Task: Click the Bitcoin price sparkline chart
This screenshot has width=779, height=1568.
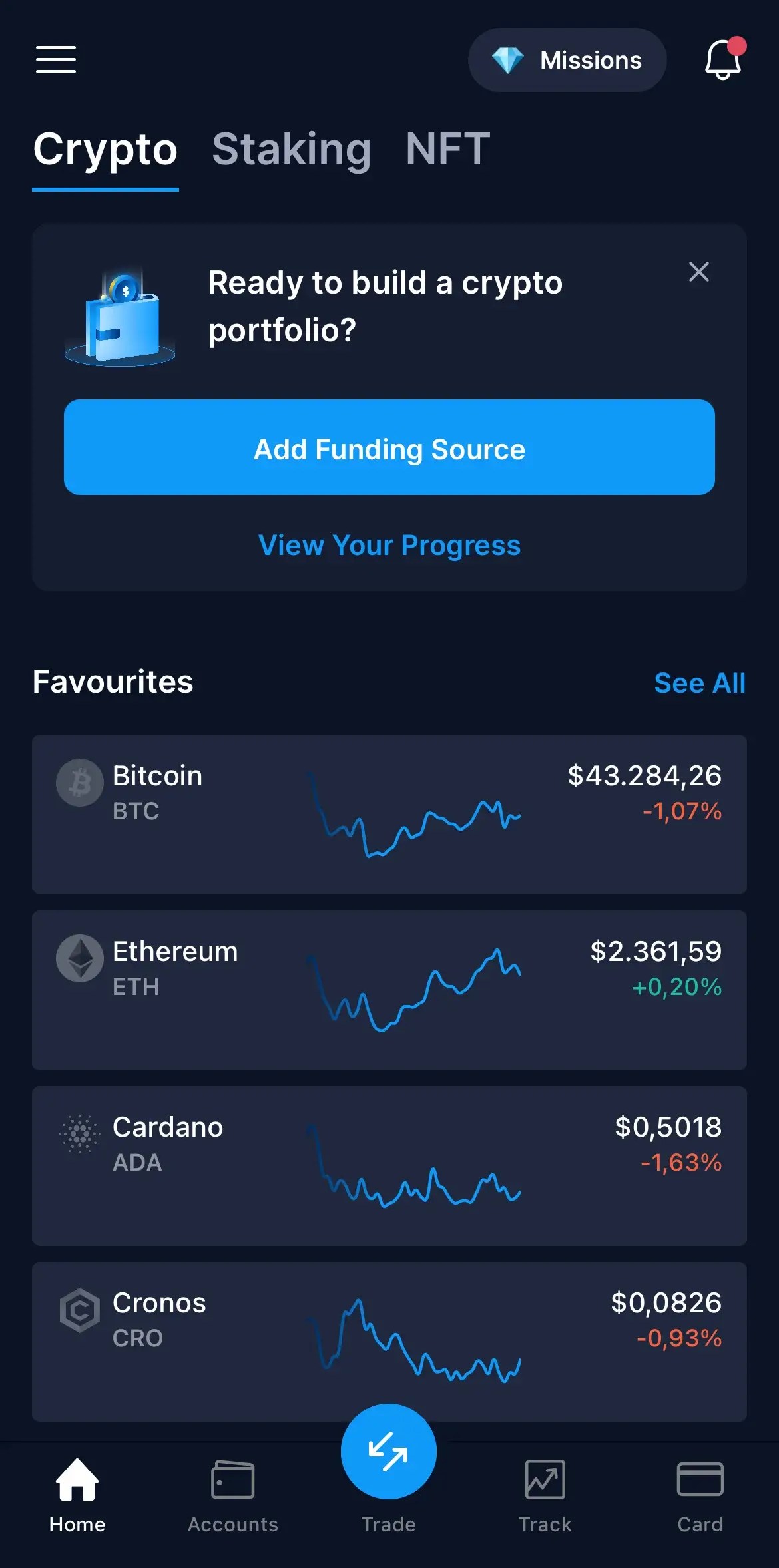Action: point(413,815)
